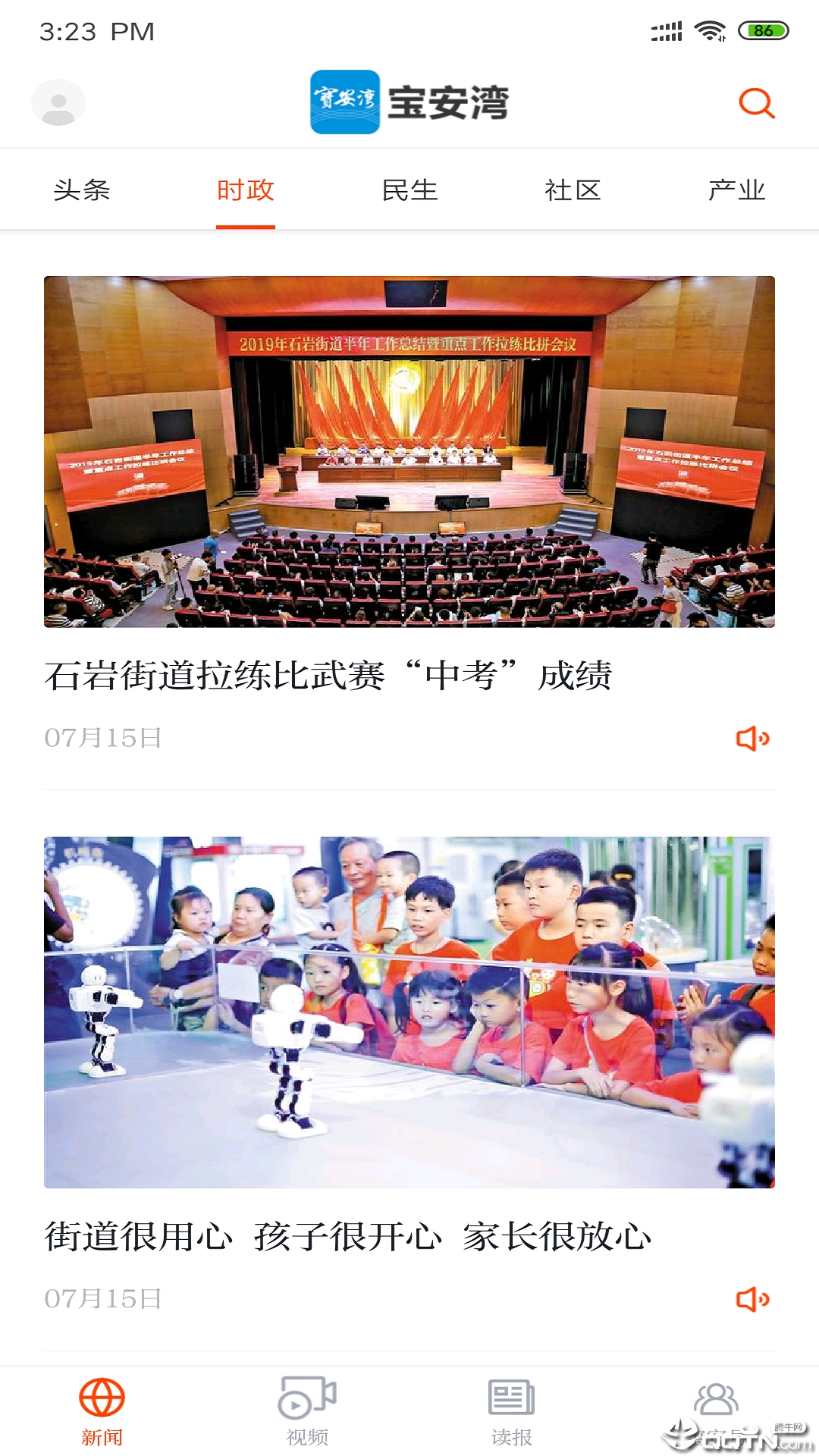819x1456 pixels.
Task: Open the robot exhibition article image
Action: 409,1012
